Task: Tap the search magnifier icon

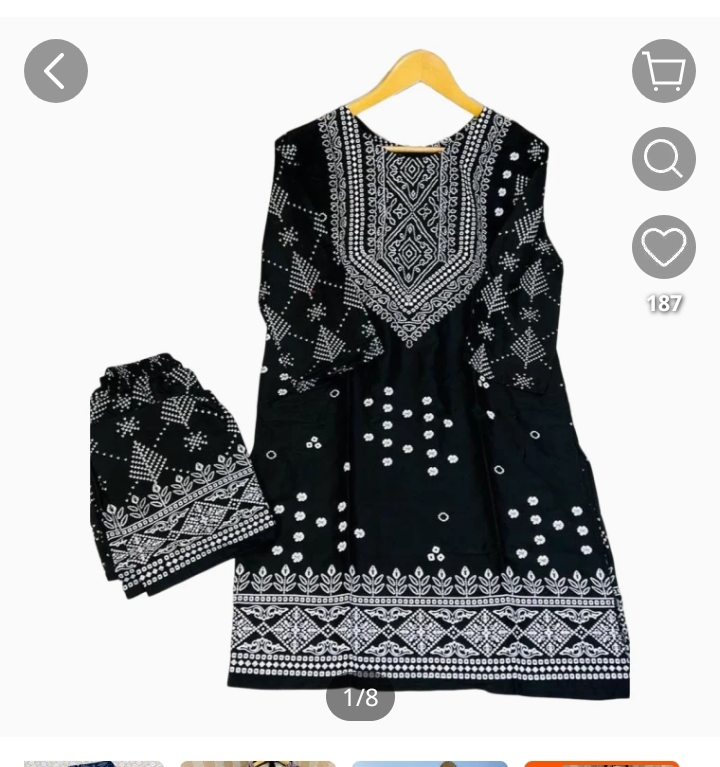Action: coord(664,159)
